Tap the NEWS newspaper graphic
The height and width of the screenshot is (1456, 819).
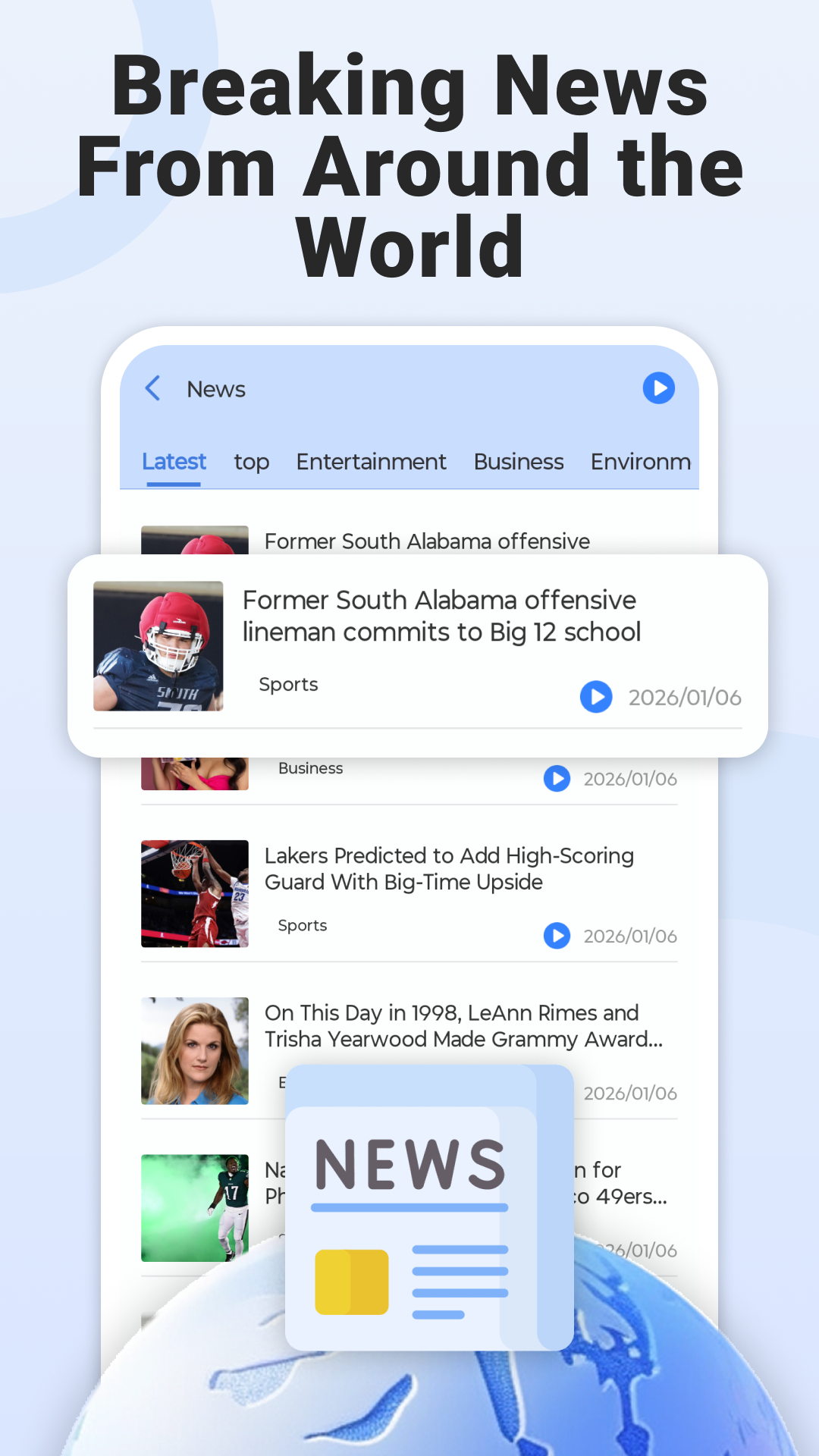click(x=428, y=1206)
